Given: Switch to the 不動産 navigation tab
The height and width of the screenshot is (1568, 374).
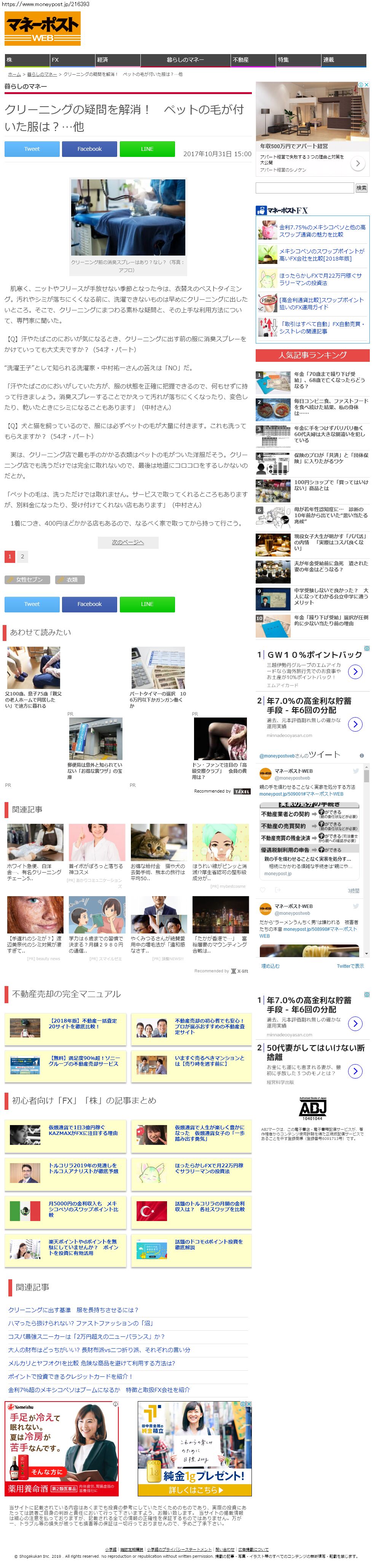Looking at the screenshot, I should click(x=240, y=60).
